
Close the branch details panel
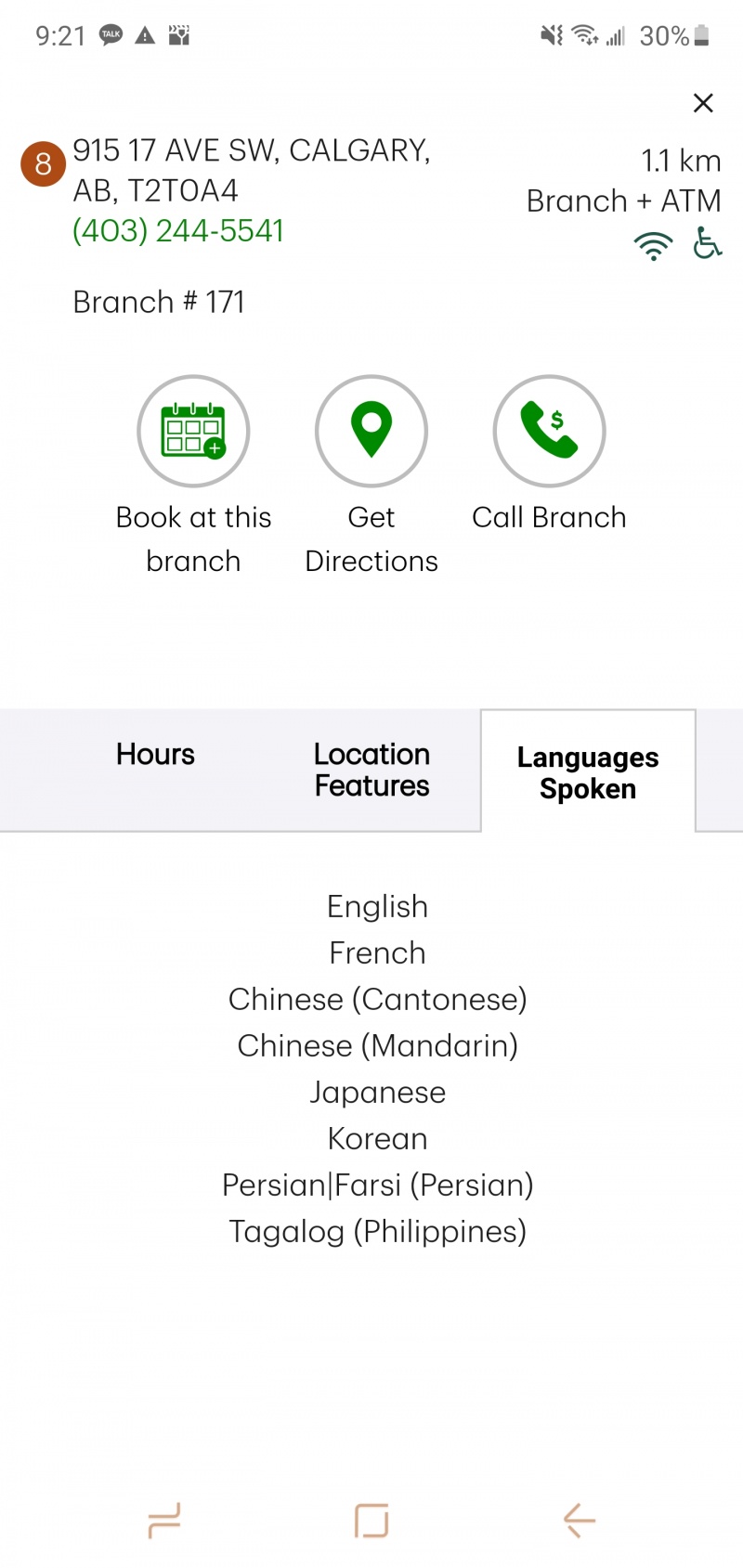[703, 103]
